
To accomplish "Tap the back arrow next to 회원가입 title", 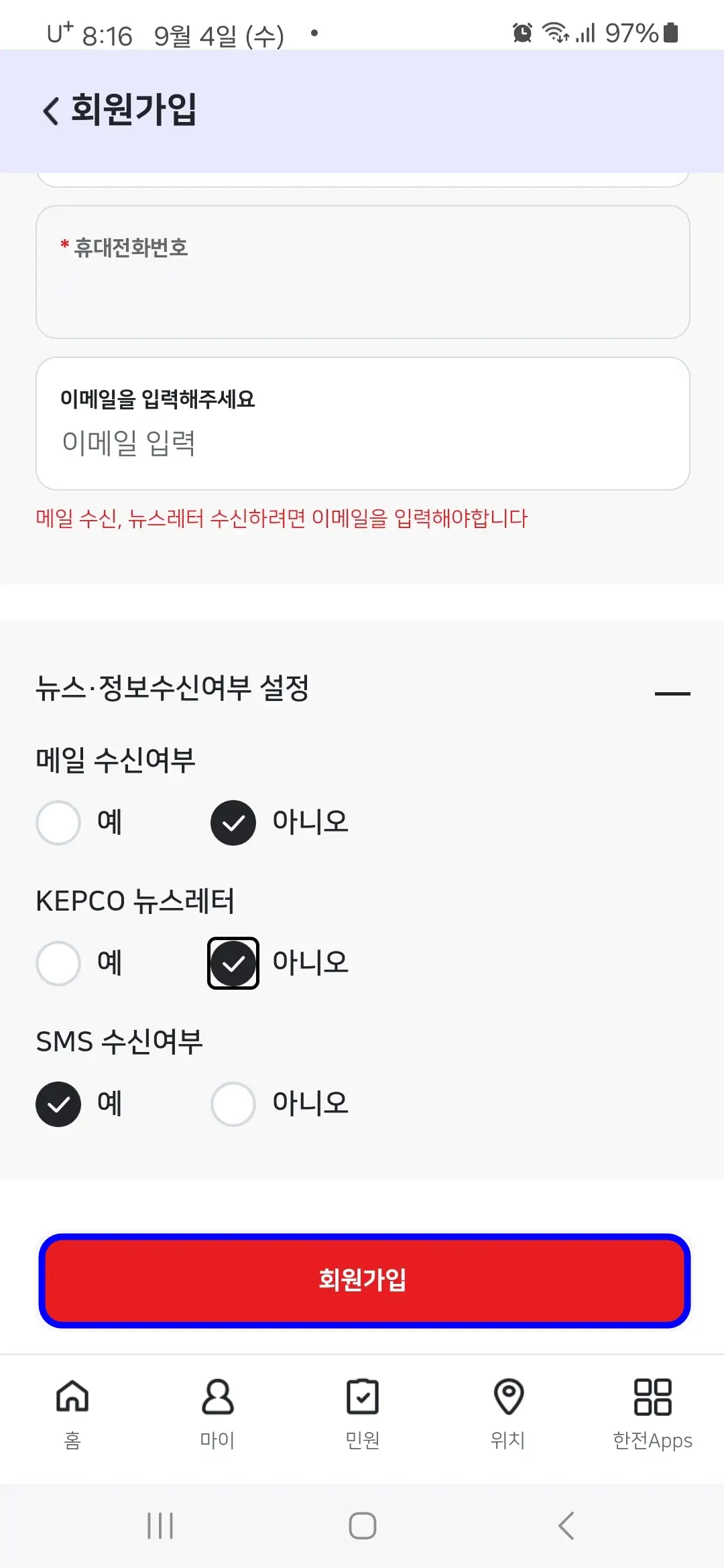I will point(50,111).
